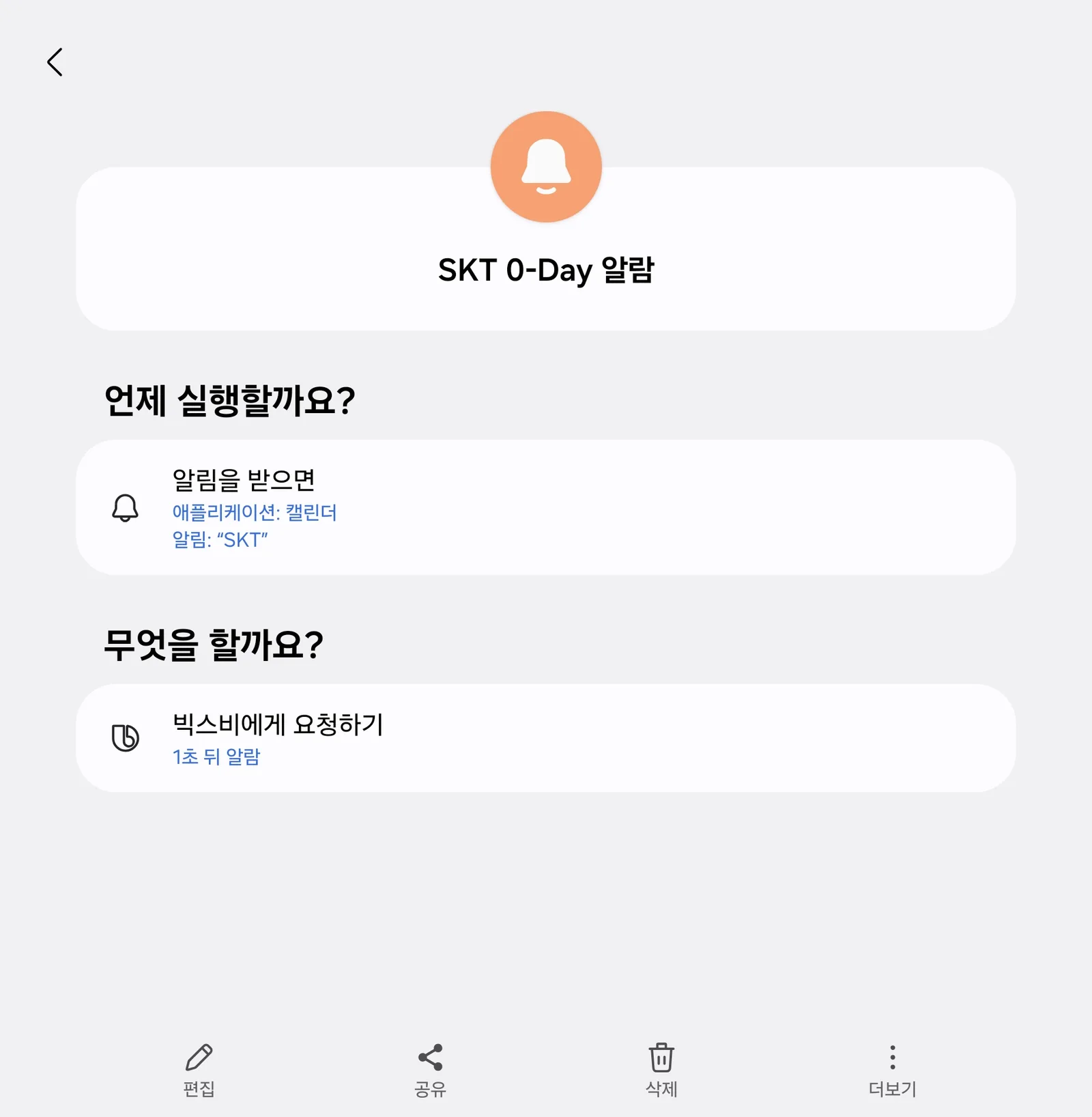Delete this routine with 삭제
This screenshot has height=1117, width=1092.
pos(661,1071)
